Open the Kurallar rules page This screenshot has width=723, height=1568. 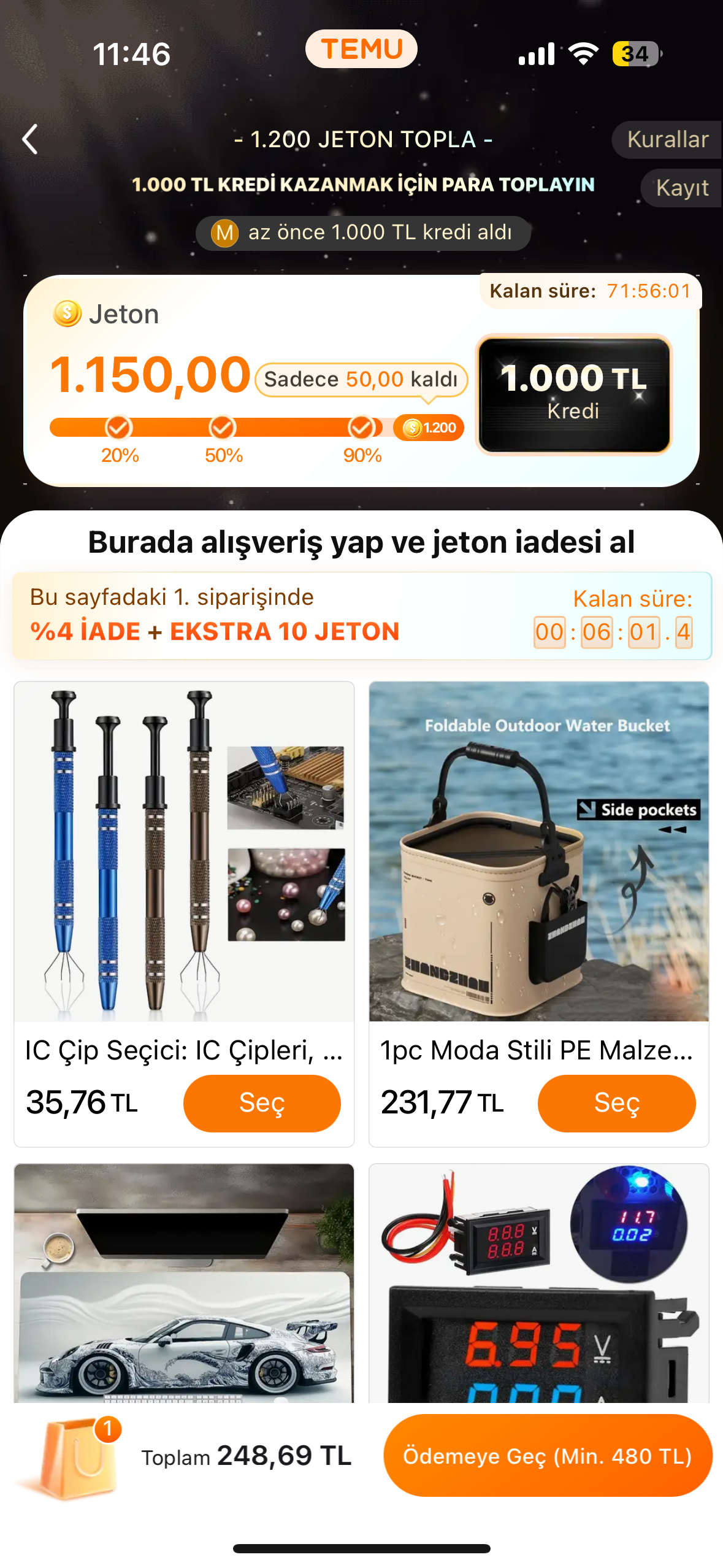tap(667, 140)
